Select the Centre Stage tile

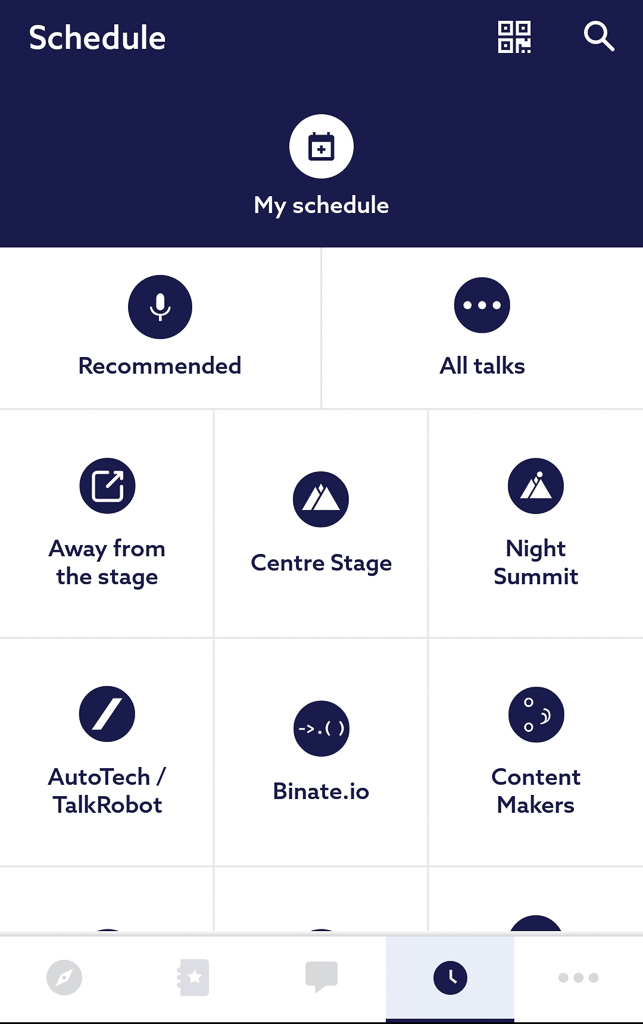[321, 523]
